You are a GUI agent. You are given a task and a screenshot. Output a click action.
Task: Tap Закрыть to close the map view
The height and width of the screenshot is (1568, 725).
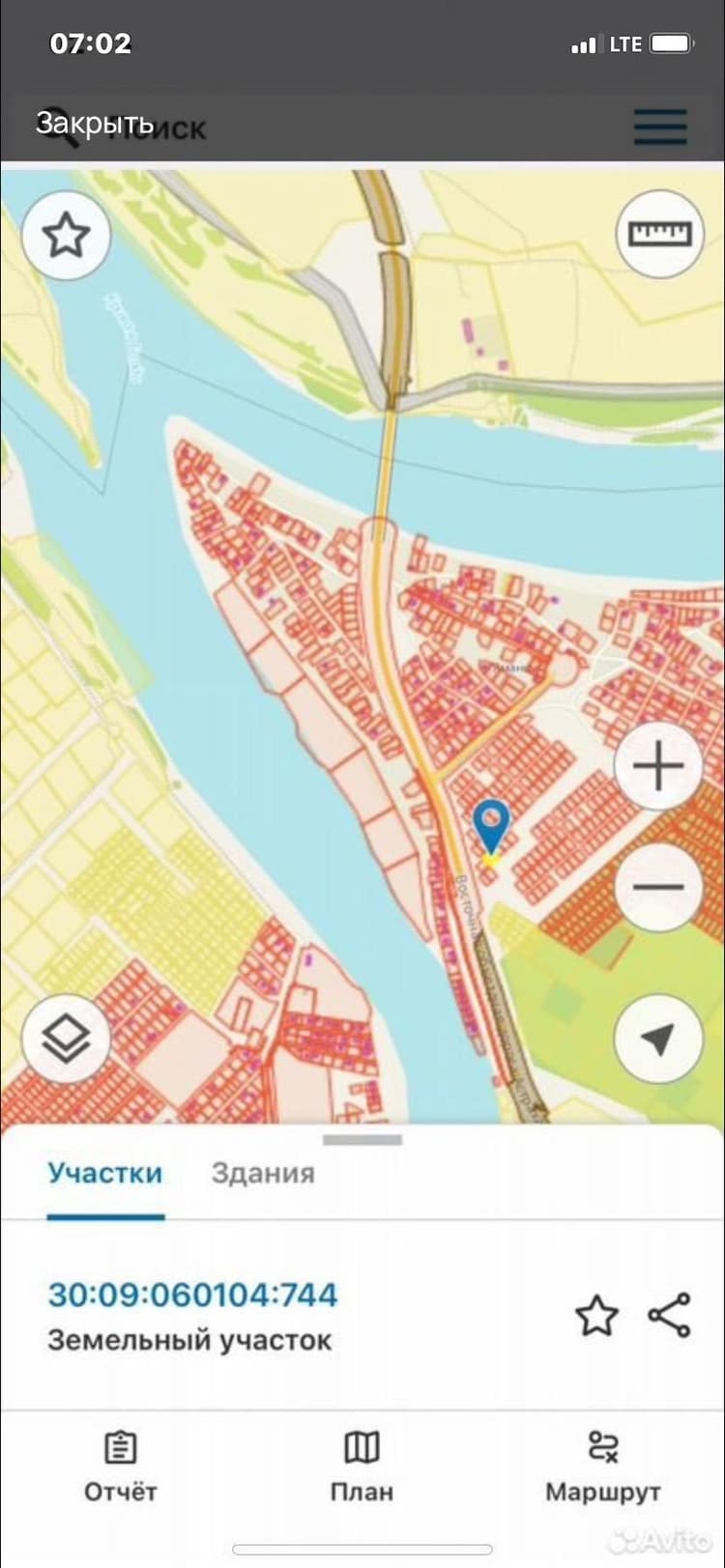coord(95,124)
